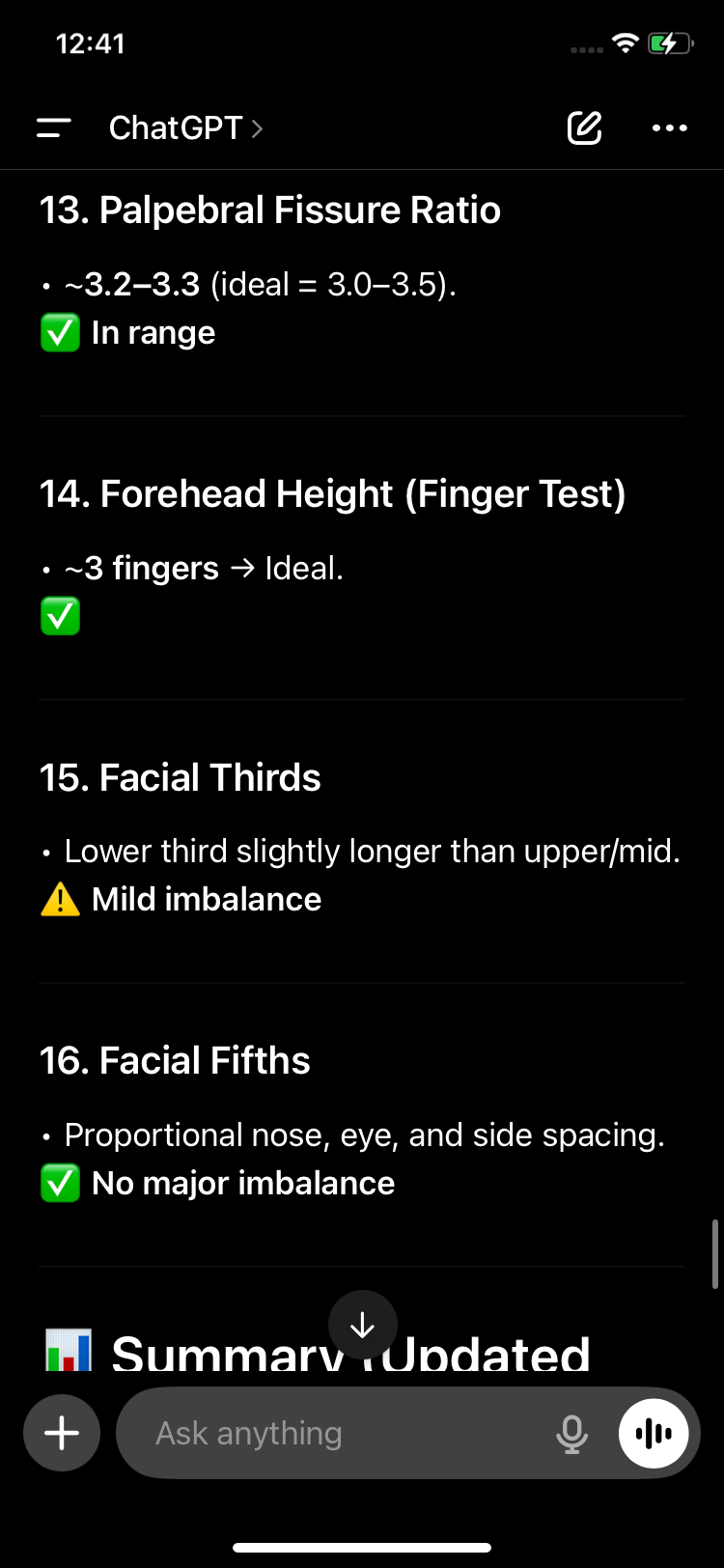Launch voice mode with the waveform button
This screenshot has height=1568, width=724.
tap(654, 1433)
